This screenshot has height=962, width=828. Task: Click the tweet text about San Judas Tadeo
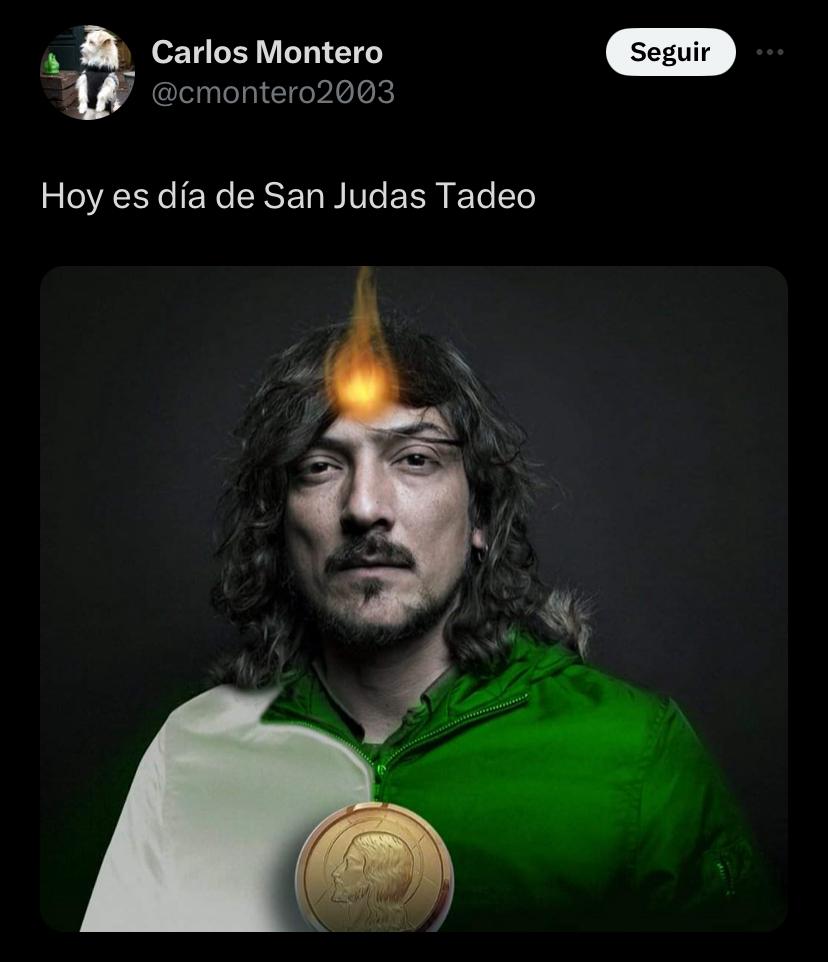tap(289, 196)
